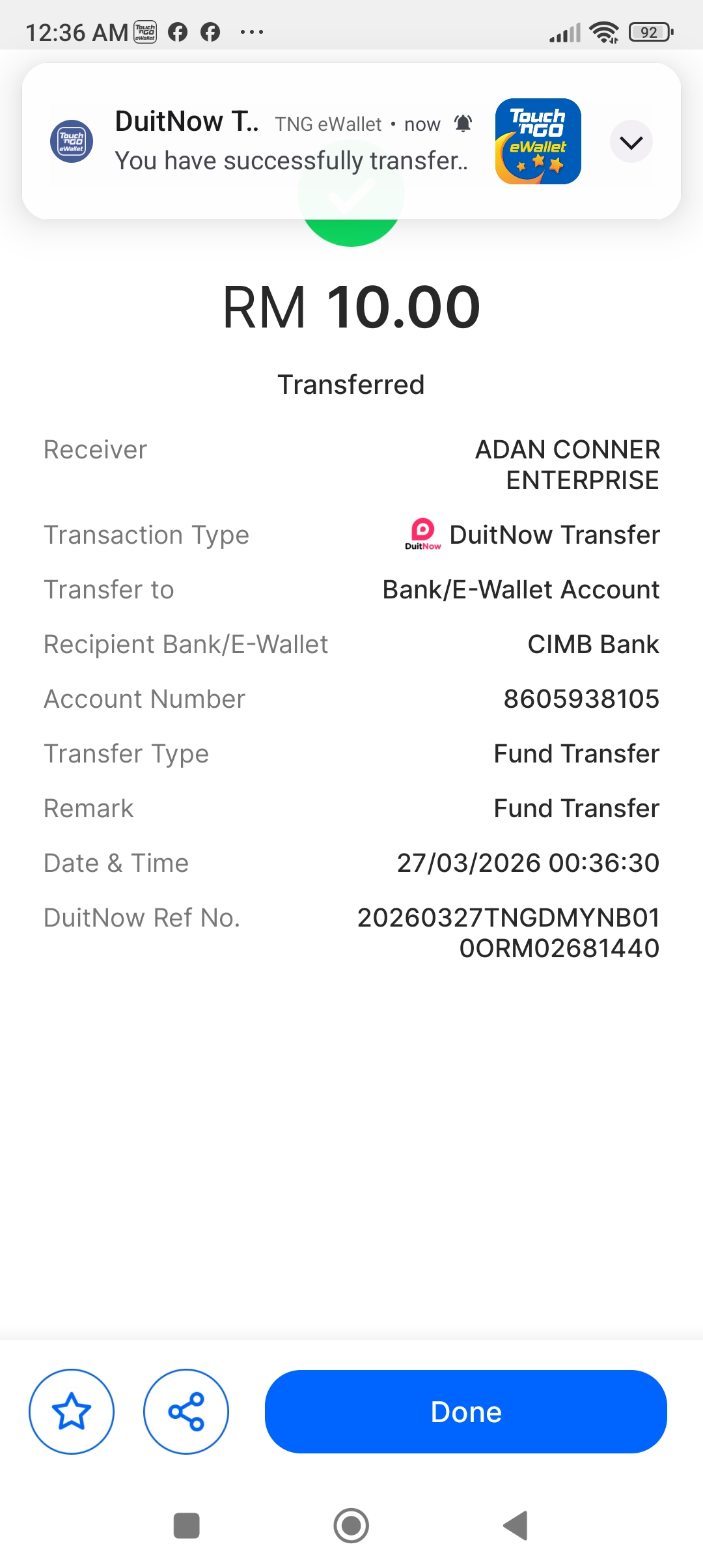The image size is (703, 1568).
Task: Go to the home screen
Action: tap(351, 1525)
